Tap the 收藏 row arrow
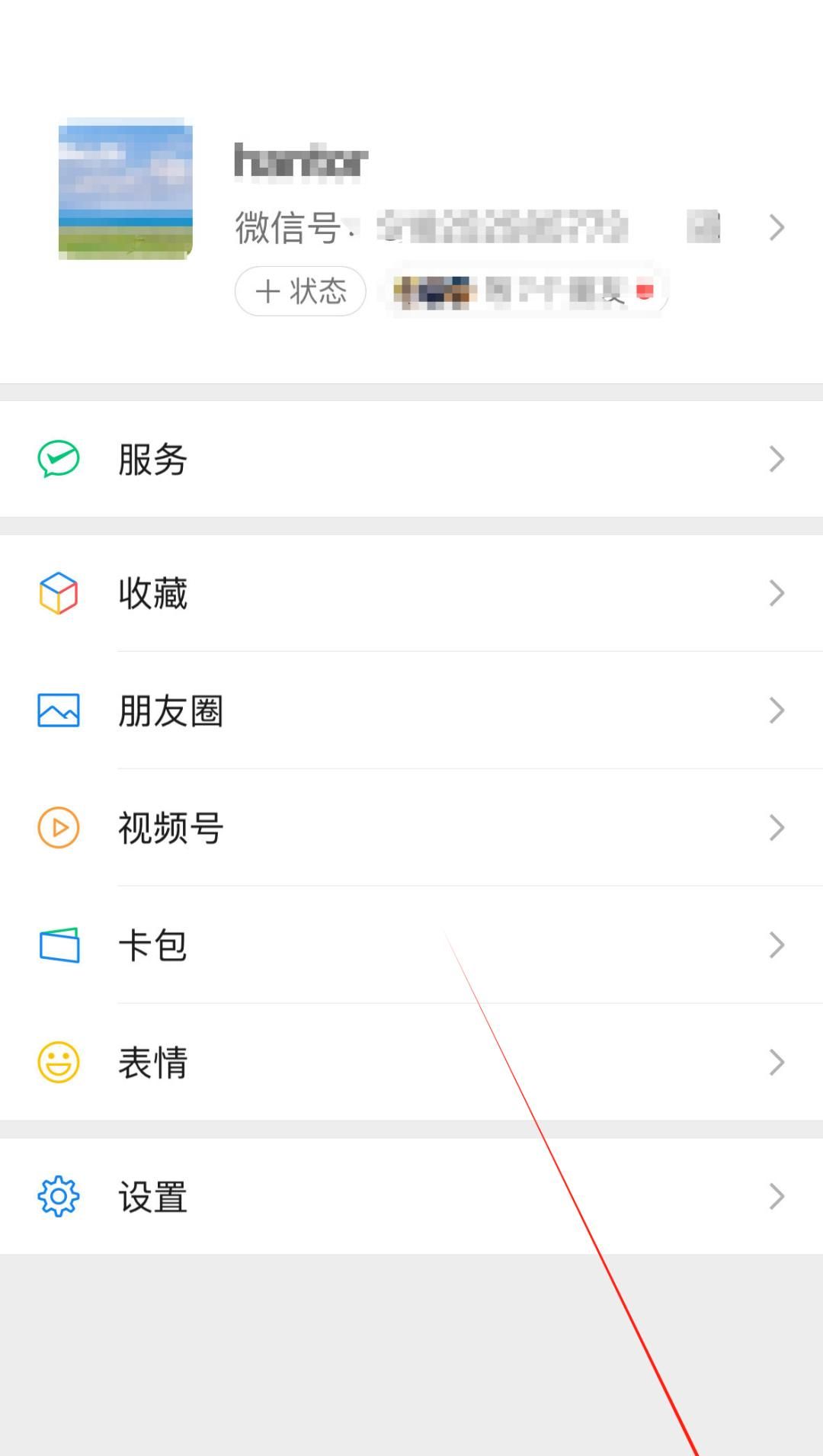The height and width of the screenshot is (1456, 823). pyautogui.click(x=777, y=594)
